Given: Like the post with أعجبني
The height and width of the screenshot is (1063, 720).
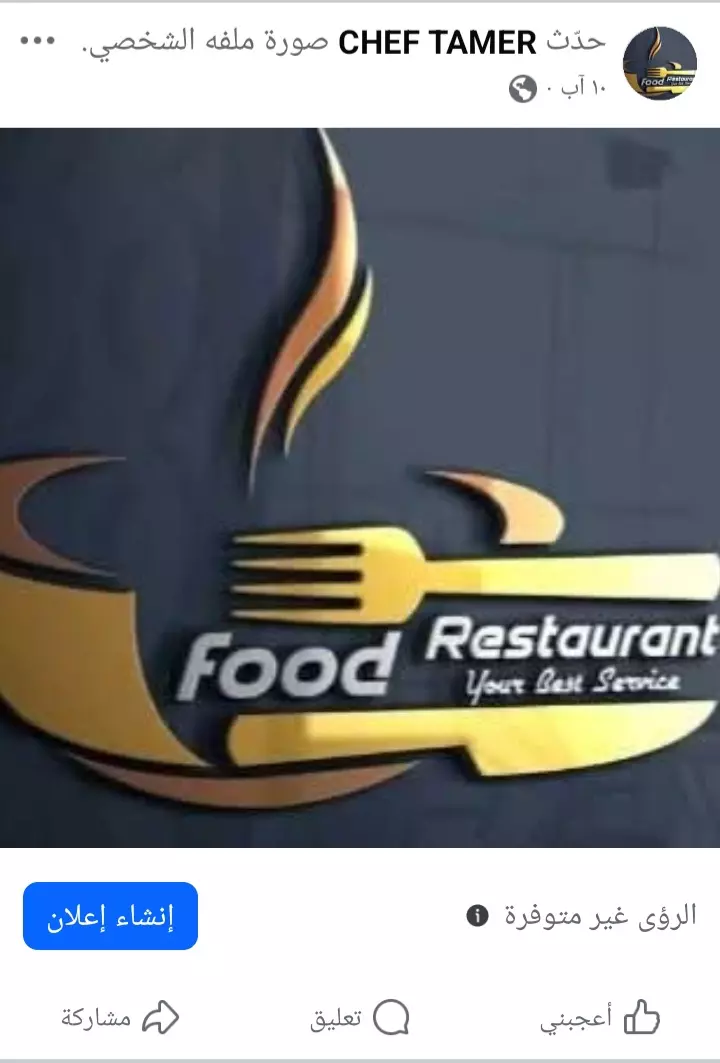Looking at the screenshot, I should click(600, 1018).
